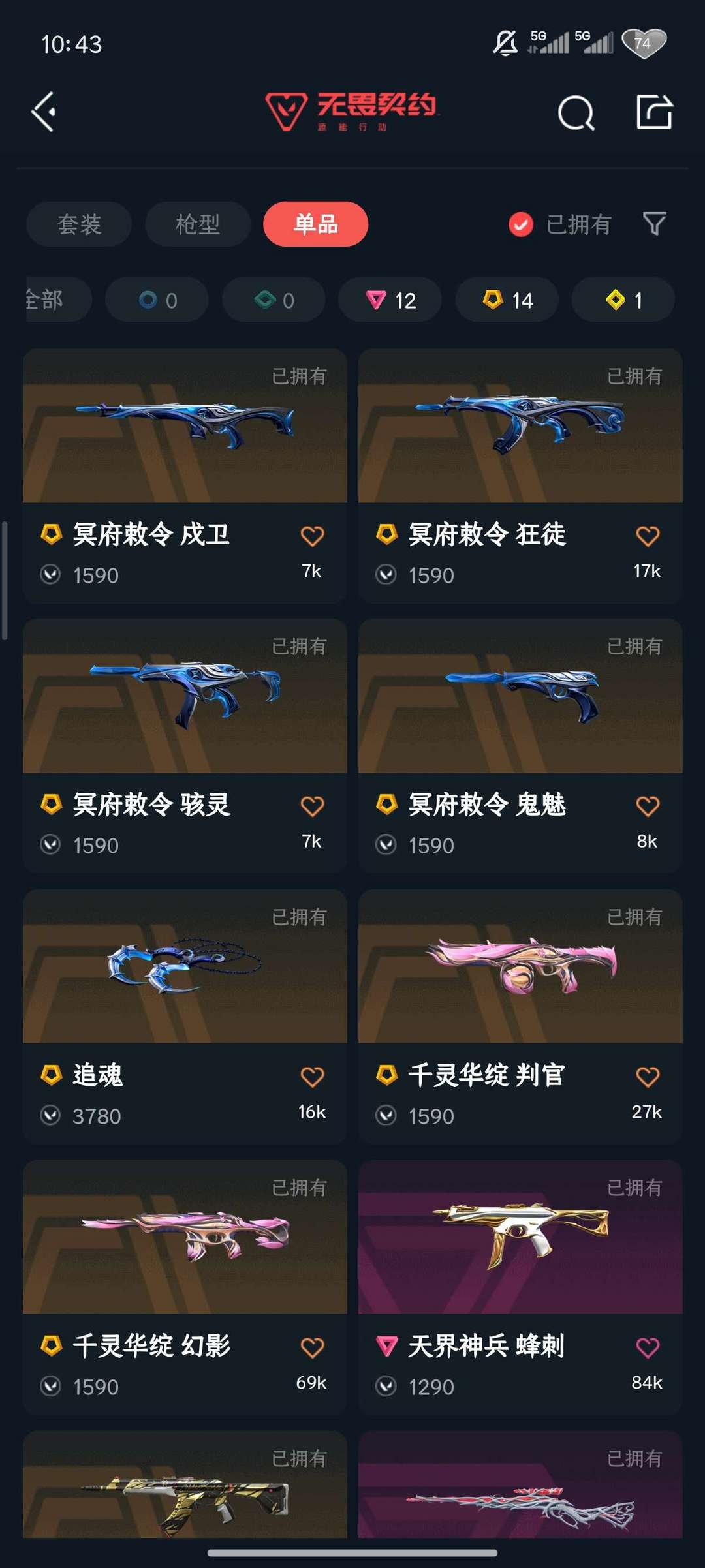This screenshot has height=1568, width=705.
Task: Filter by the pink tier chip showing 12
Action: 390,300
